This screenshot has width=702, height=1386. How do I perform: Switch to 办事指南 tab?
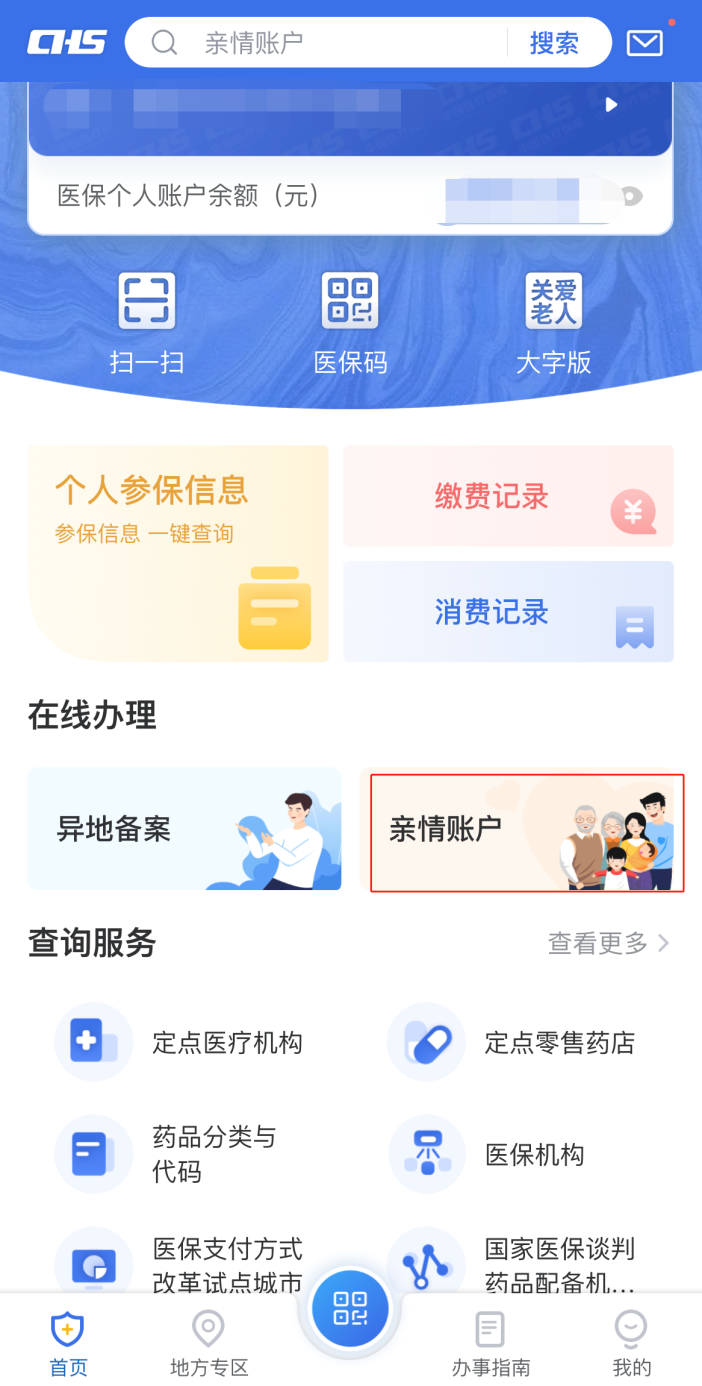click(x=490, y=1345)
